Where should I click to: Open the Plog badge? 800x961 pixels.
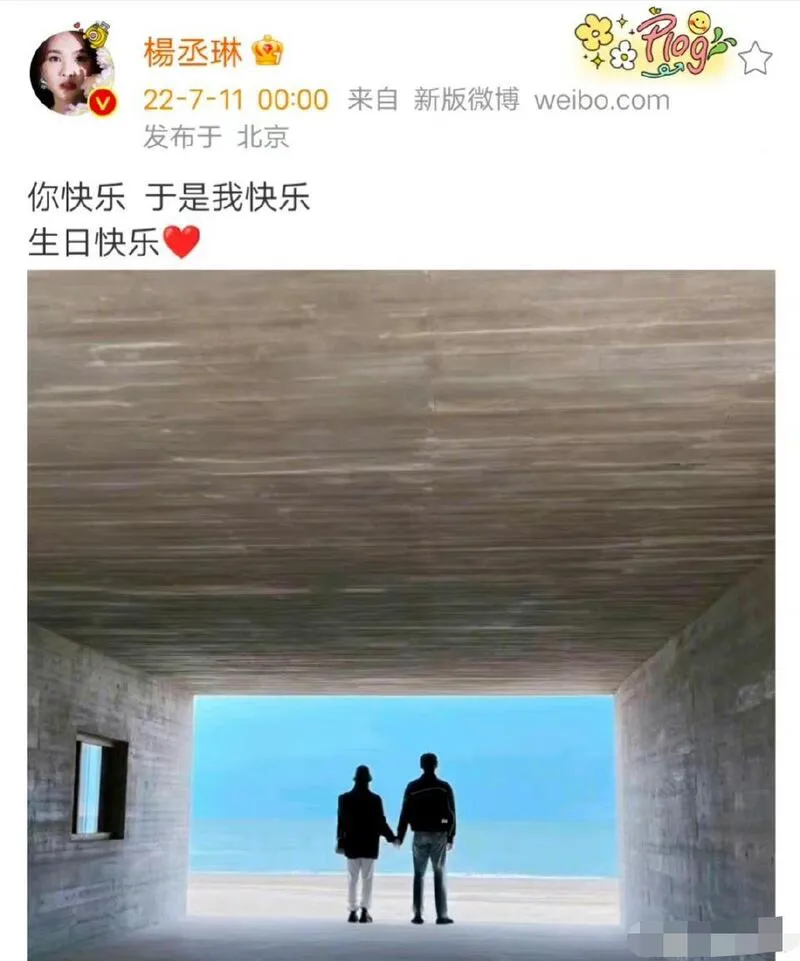pyautogui.click(x=655, y=45)
